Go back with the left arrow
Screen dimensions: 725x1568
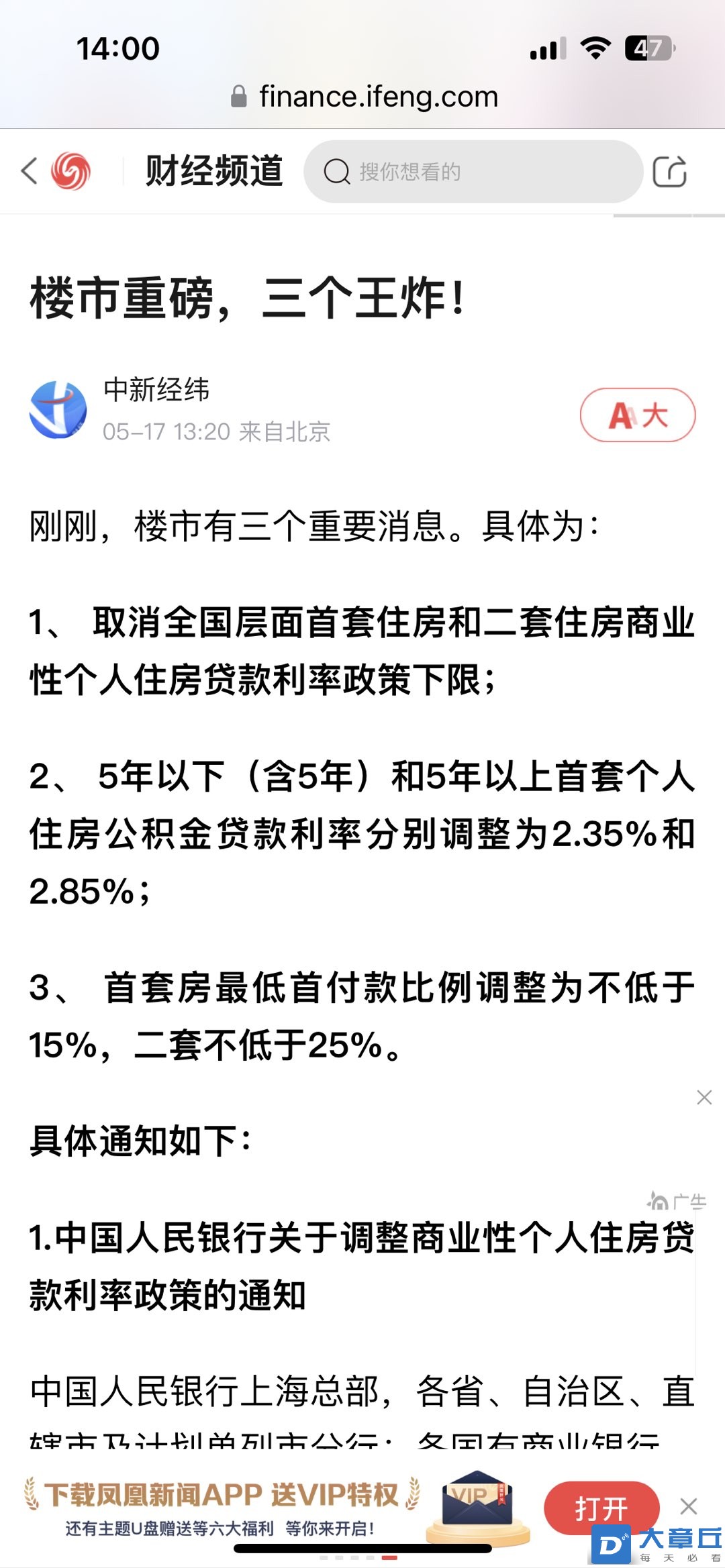click(29, 171)
